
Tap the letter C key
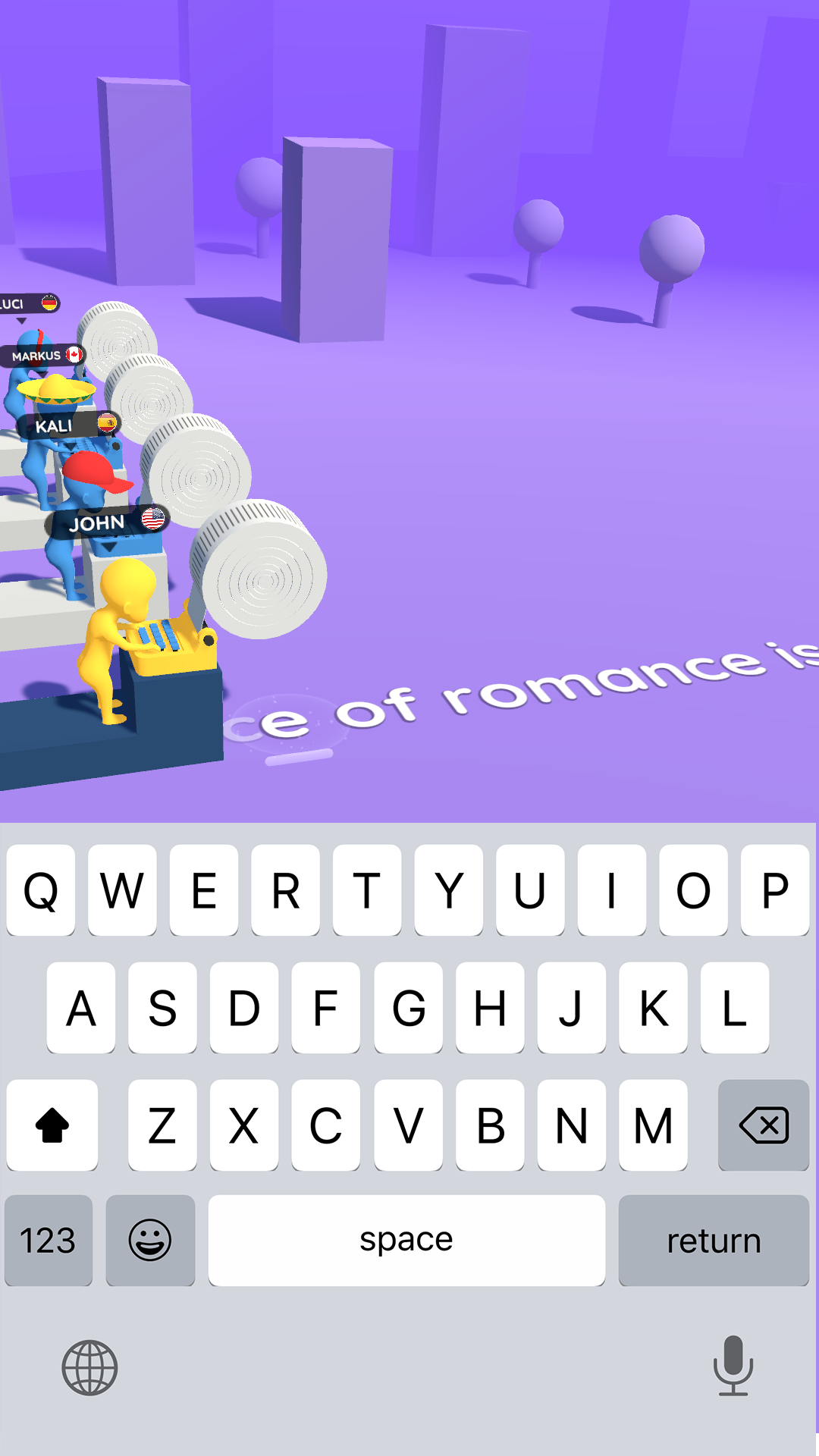tap(325, 1125)
